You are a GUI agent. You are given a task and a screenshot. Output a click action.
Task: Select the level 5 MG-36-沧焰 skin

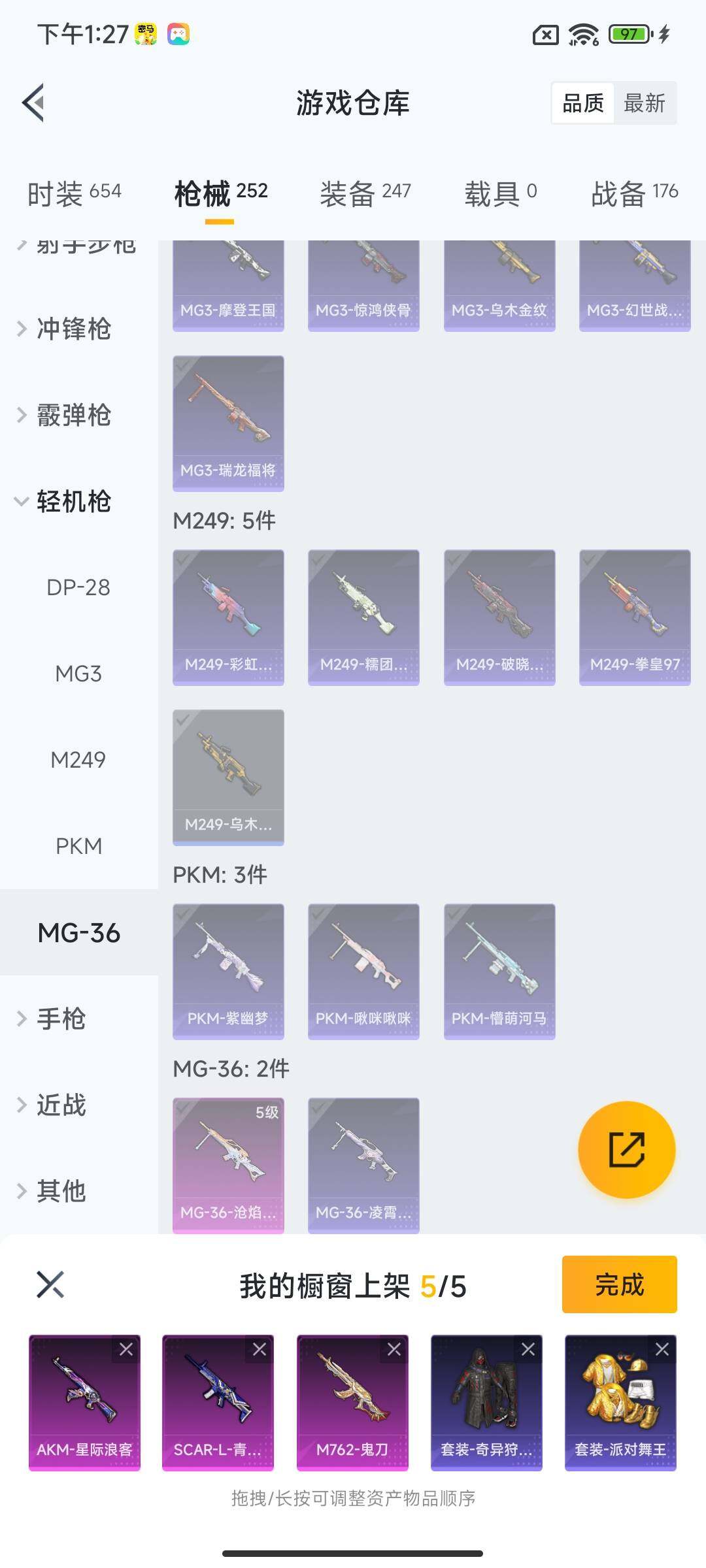coord(228,1166)
